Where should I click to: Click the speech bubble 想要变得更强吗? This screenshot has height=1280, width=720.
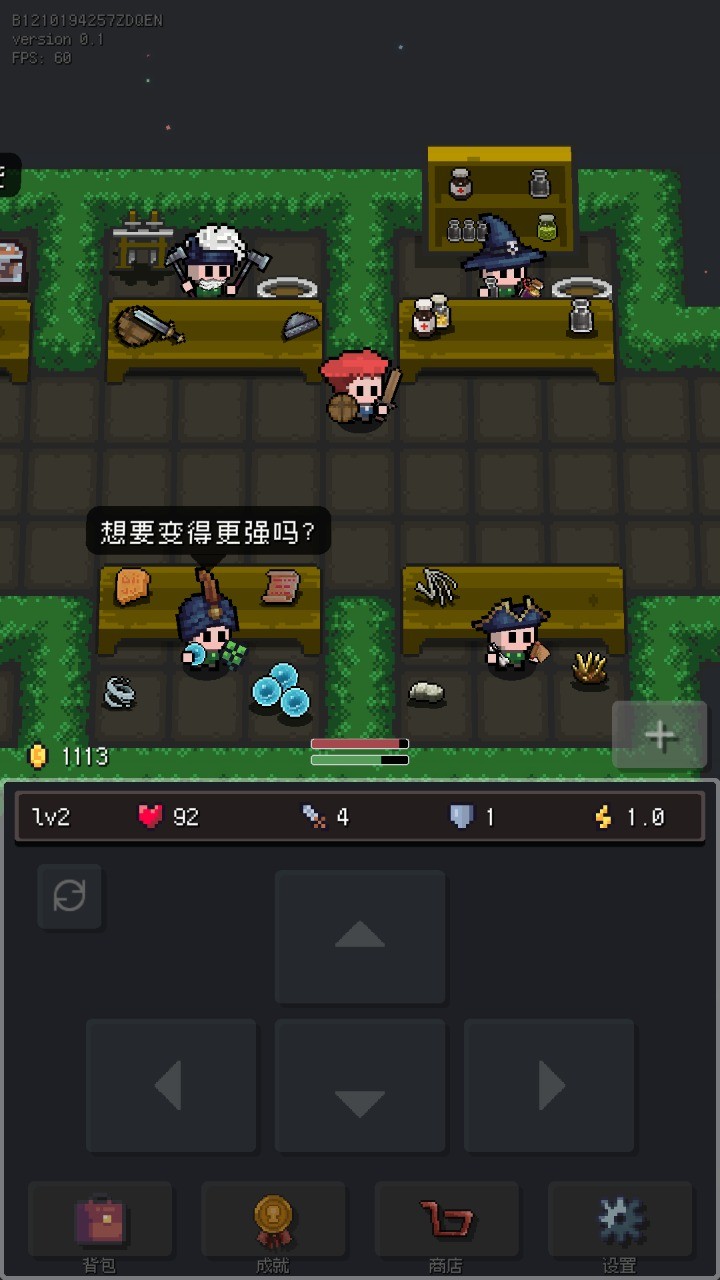(207, 530)
